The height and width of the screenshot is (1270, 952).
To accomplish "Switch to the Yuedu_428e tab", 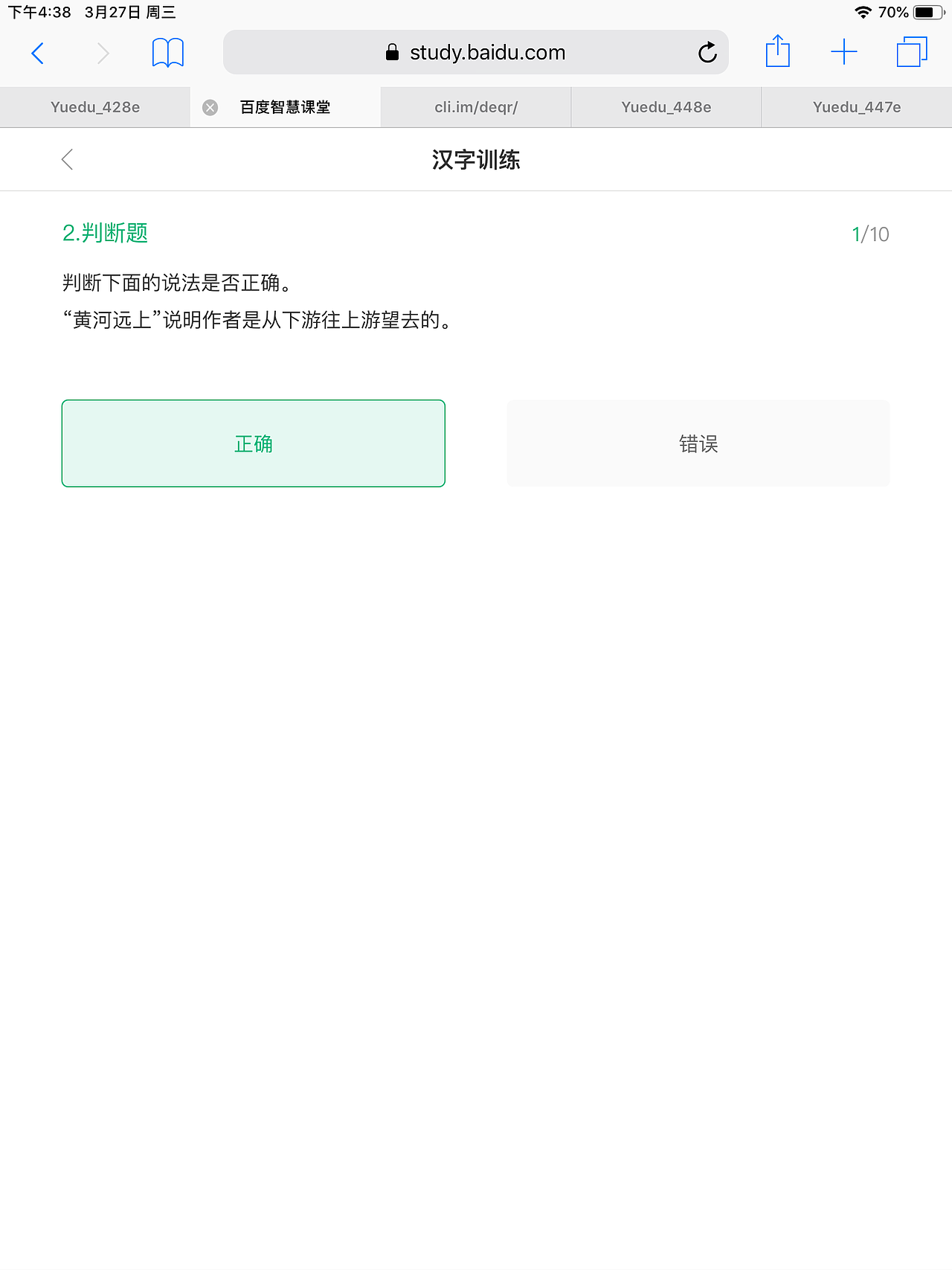I will [94, 107].
